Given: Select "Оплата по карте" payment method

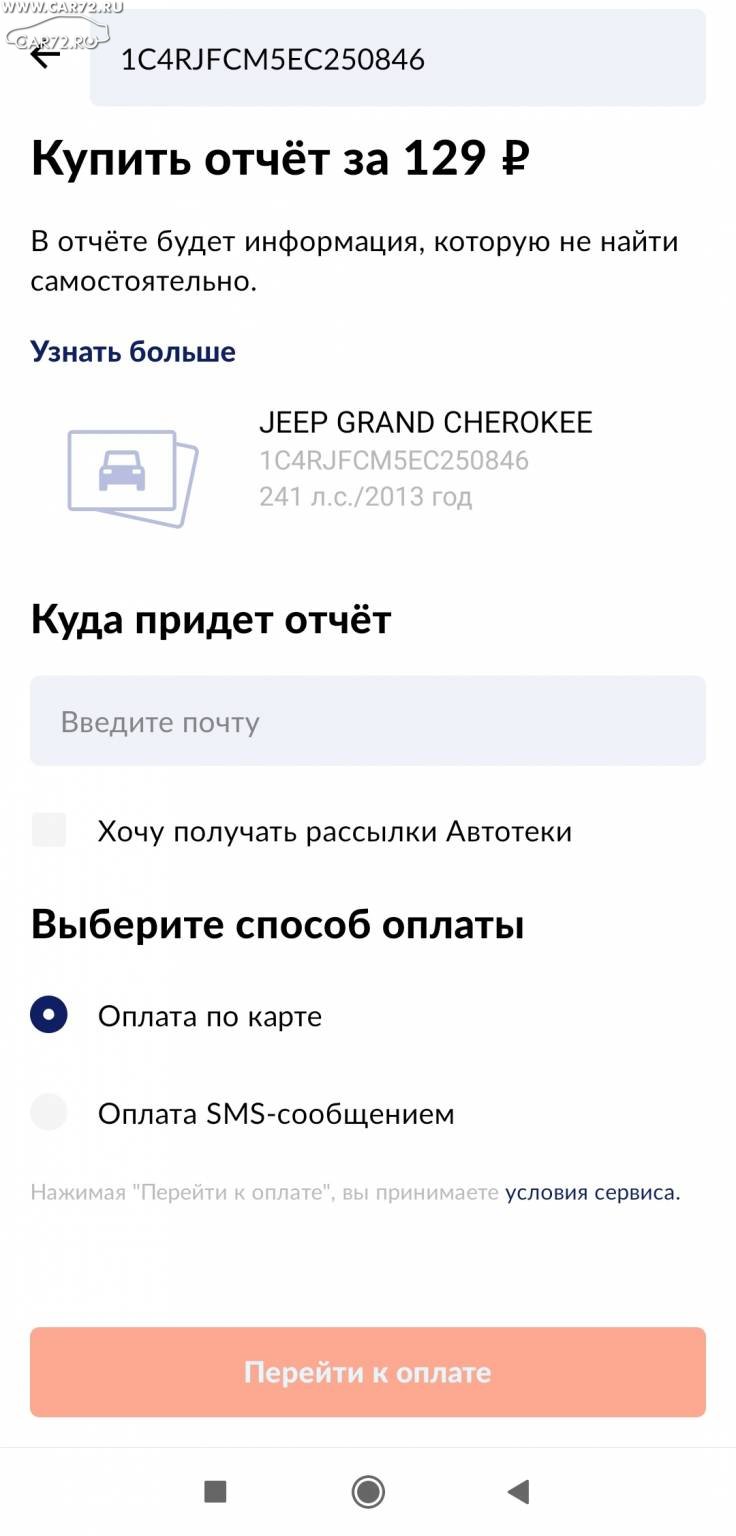Looking at the screenshot, I should click(49, 1015).
